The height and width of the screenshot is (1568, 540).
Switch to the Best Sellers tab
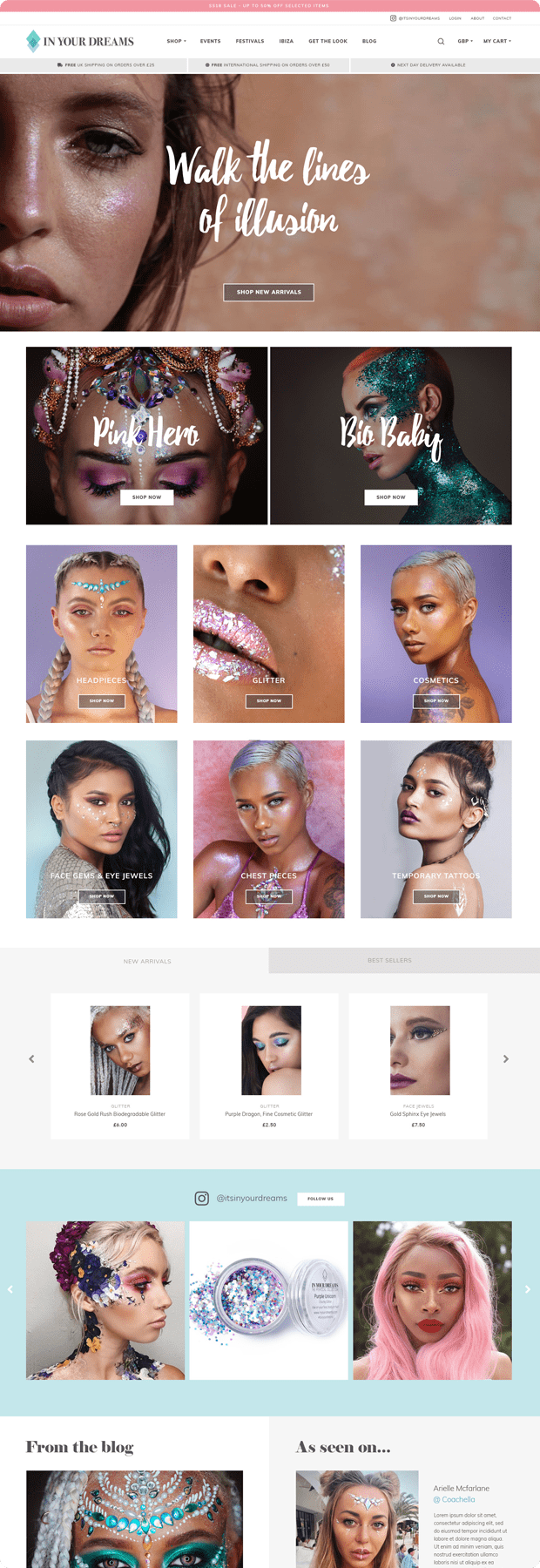[x=389, y=960]
